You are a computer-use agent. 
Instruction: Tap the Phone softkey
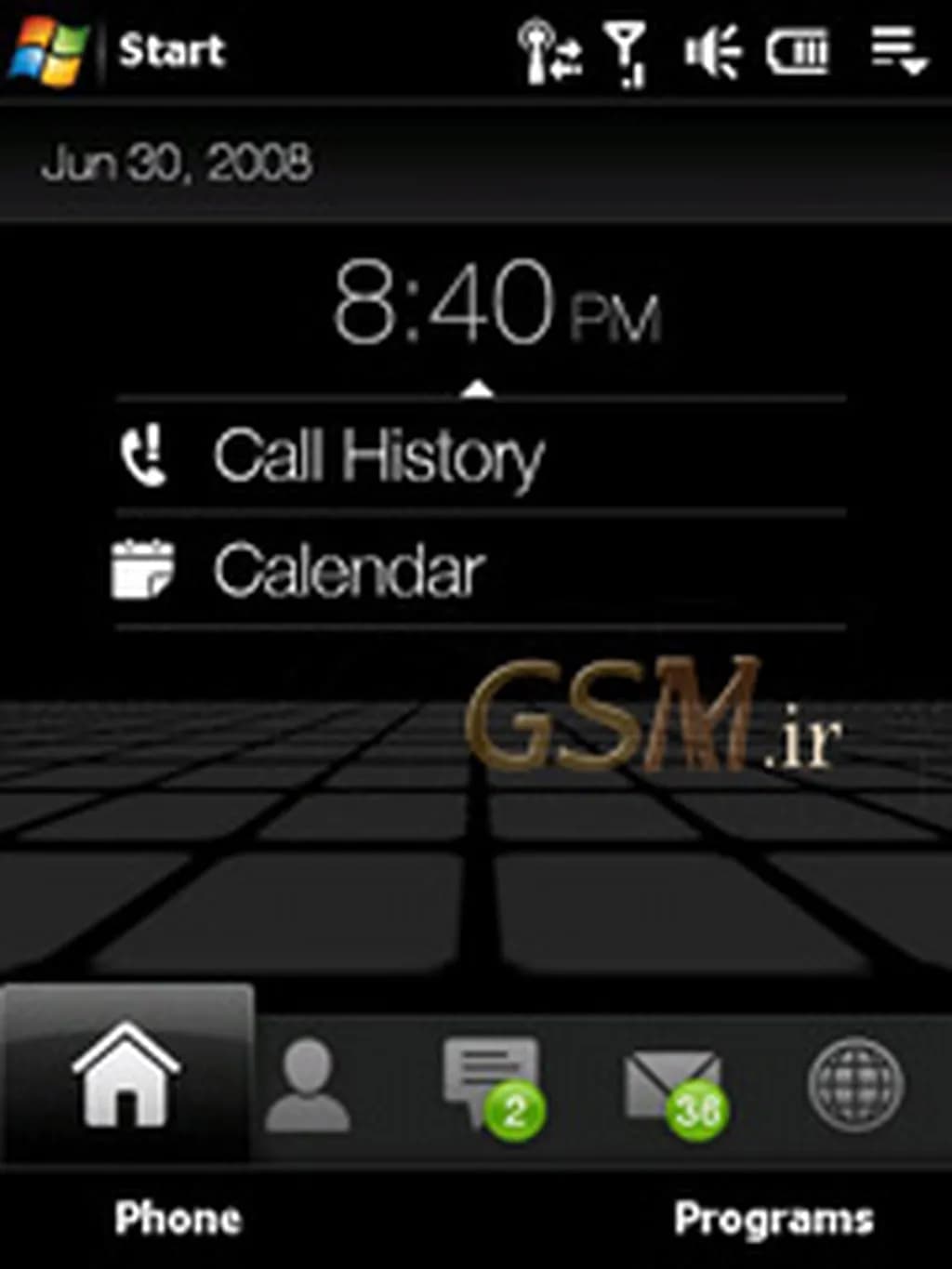click(178, 1218)
